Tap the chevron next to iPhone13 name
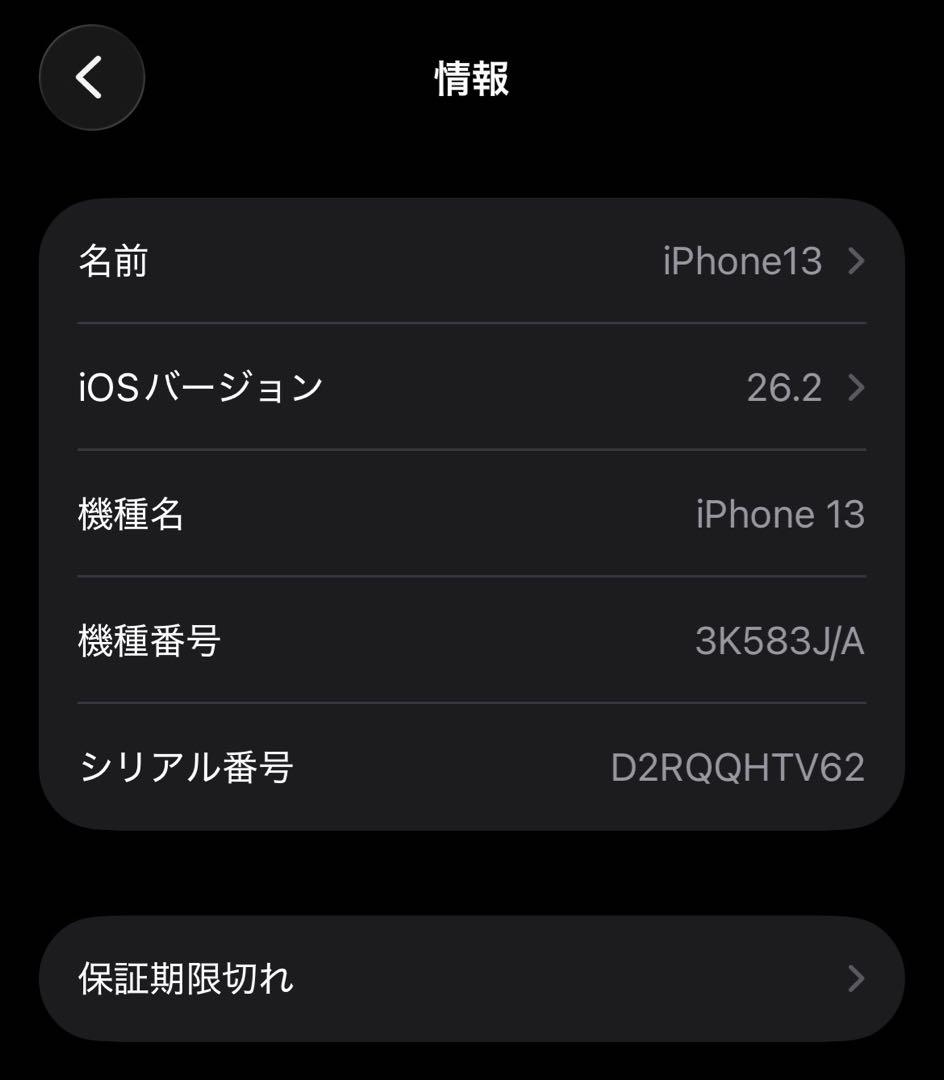The width and height of the screenshot is (944, 1080). 857,263
